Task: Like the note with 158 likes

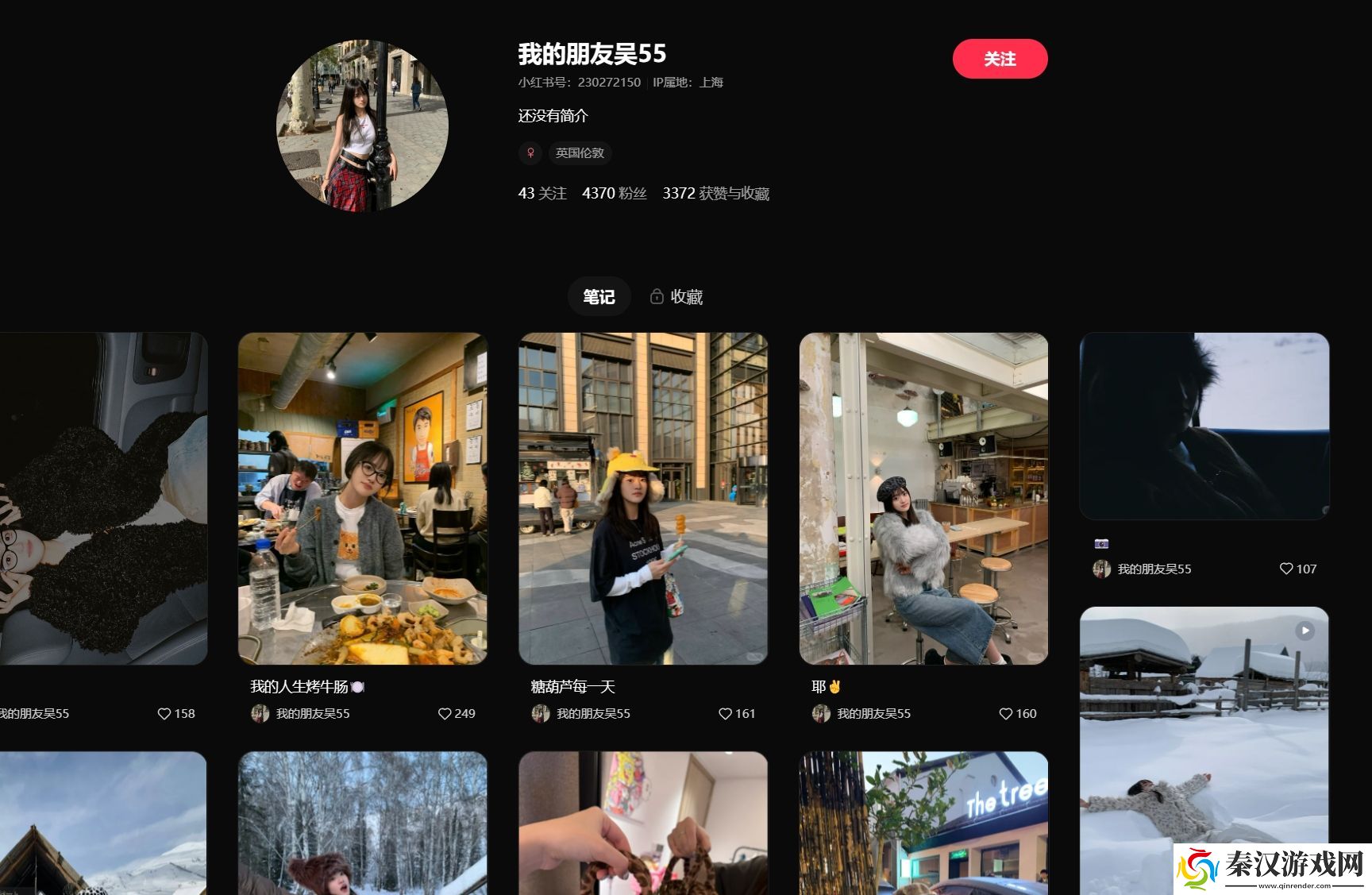Action: (164, 714)
